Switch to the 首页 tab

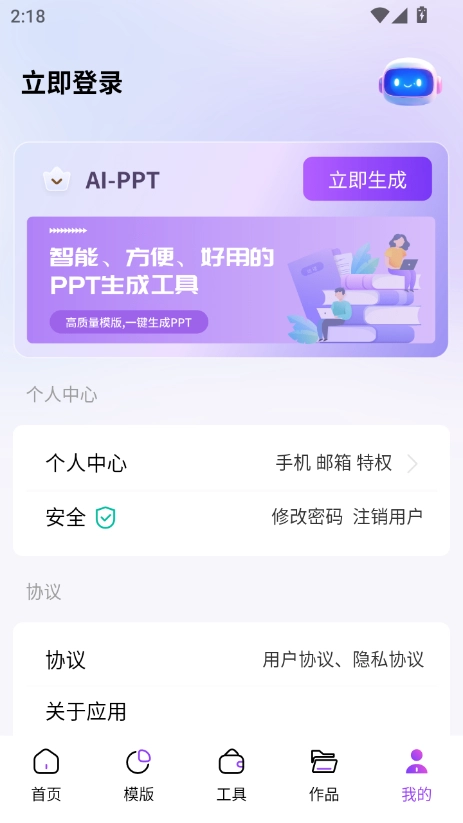pyautogui.click(x=46, y=776)
